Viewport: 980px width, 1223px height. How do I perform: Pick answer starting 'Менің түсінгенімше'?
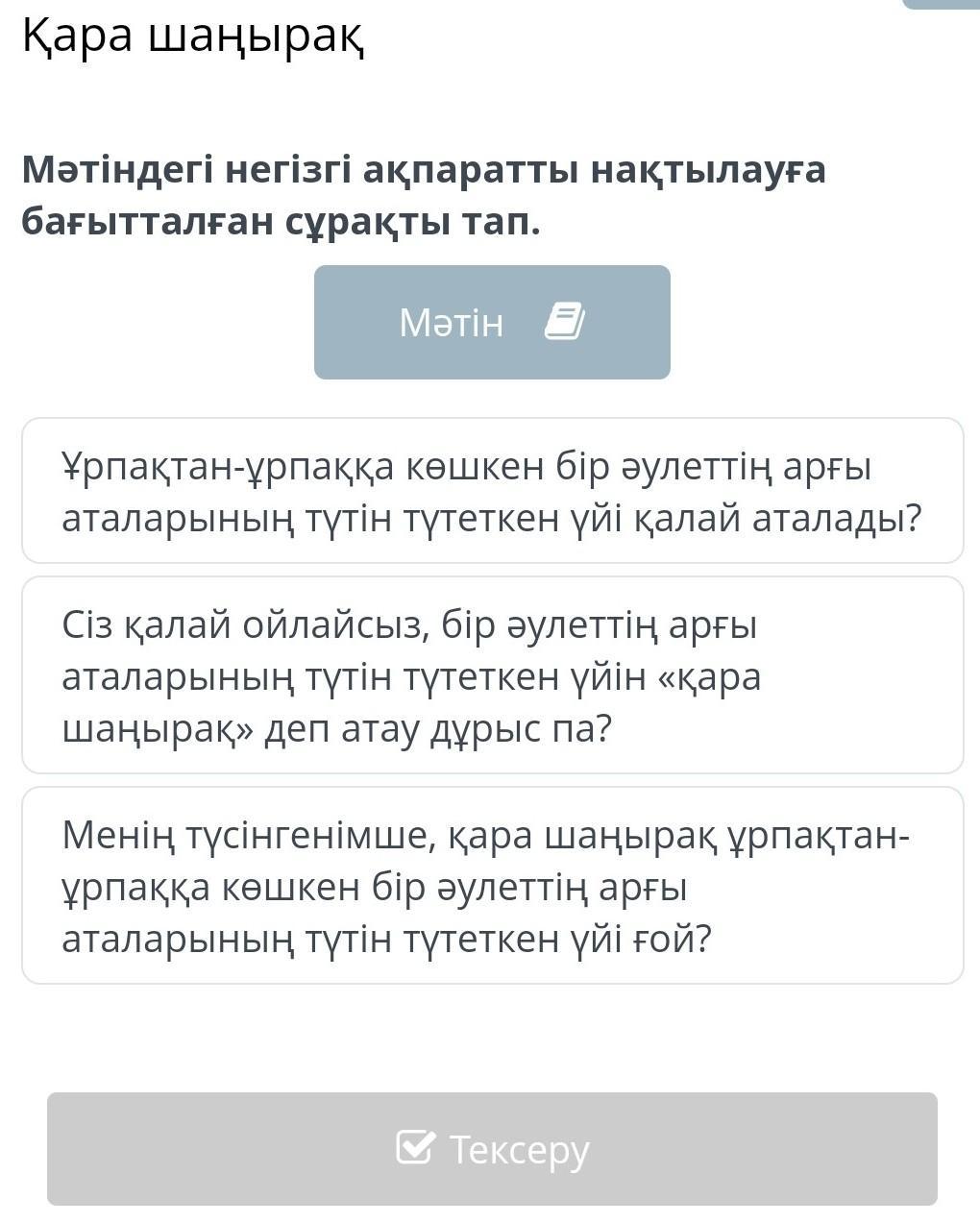coord(491,886)
